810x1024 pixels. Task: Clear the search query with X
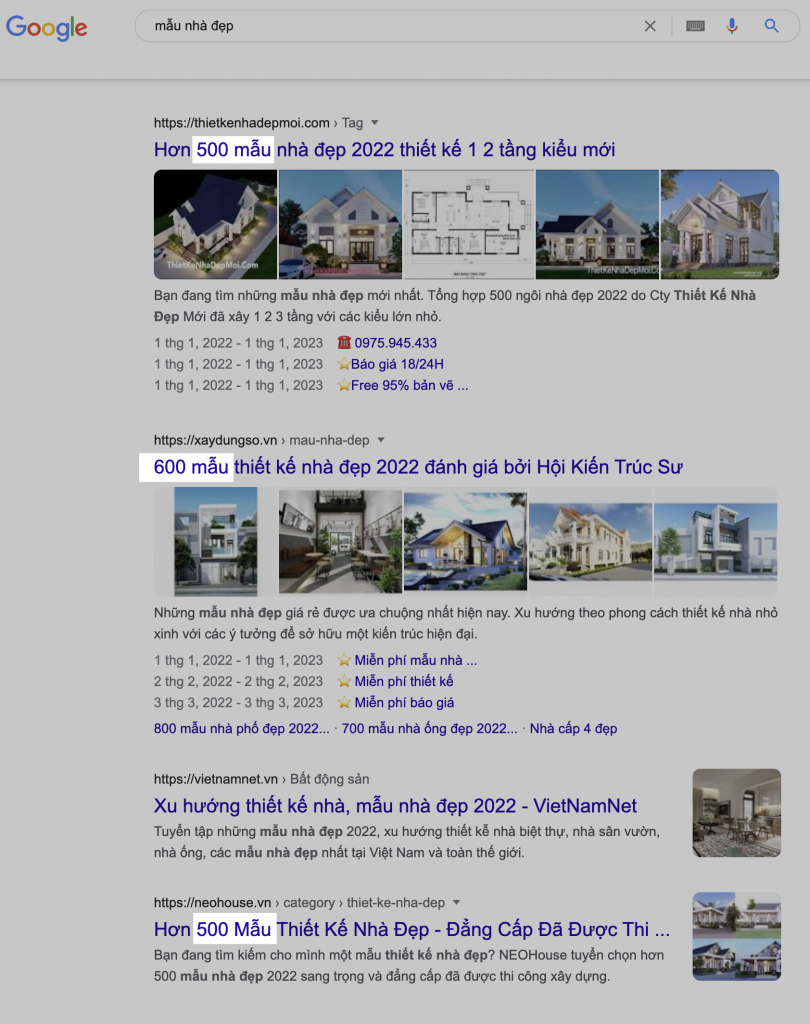tap(650, 26)
